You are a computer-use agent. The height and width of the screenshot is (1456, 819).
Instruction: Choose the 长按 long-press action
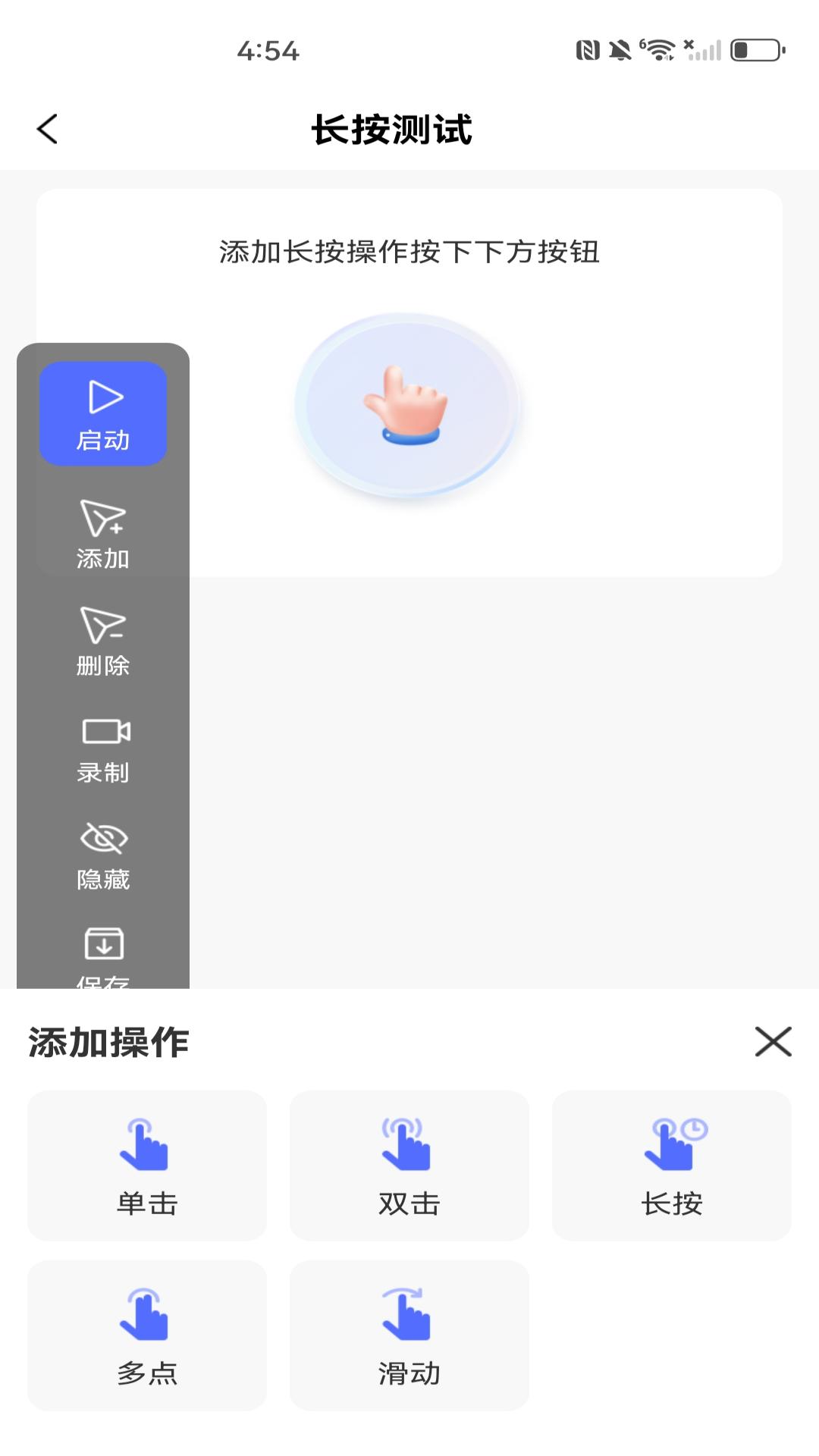[672, 1166]
